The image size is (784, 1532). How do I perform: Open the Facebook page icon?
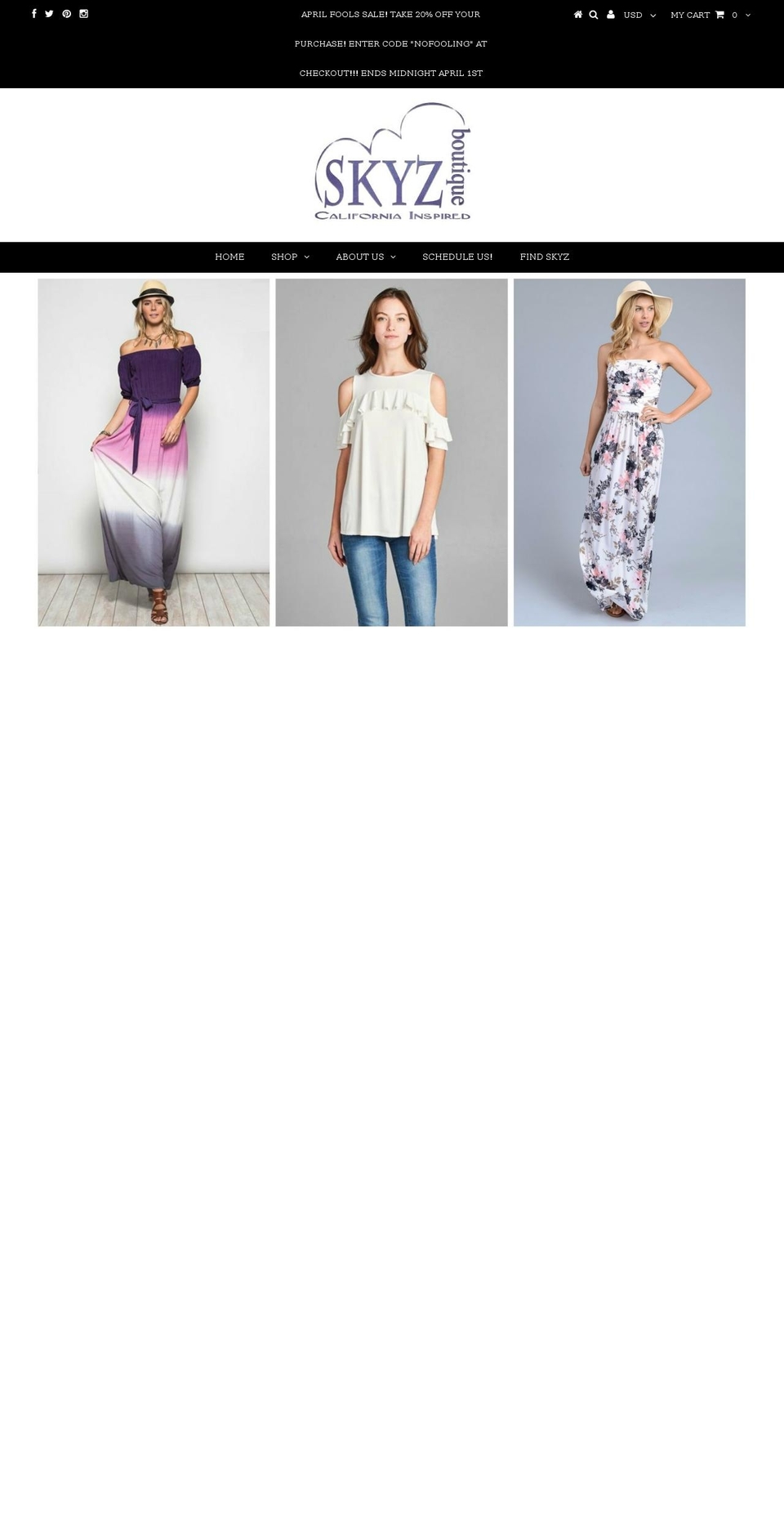(x=33, y=13)
